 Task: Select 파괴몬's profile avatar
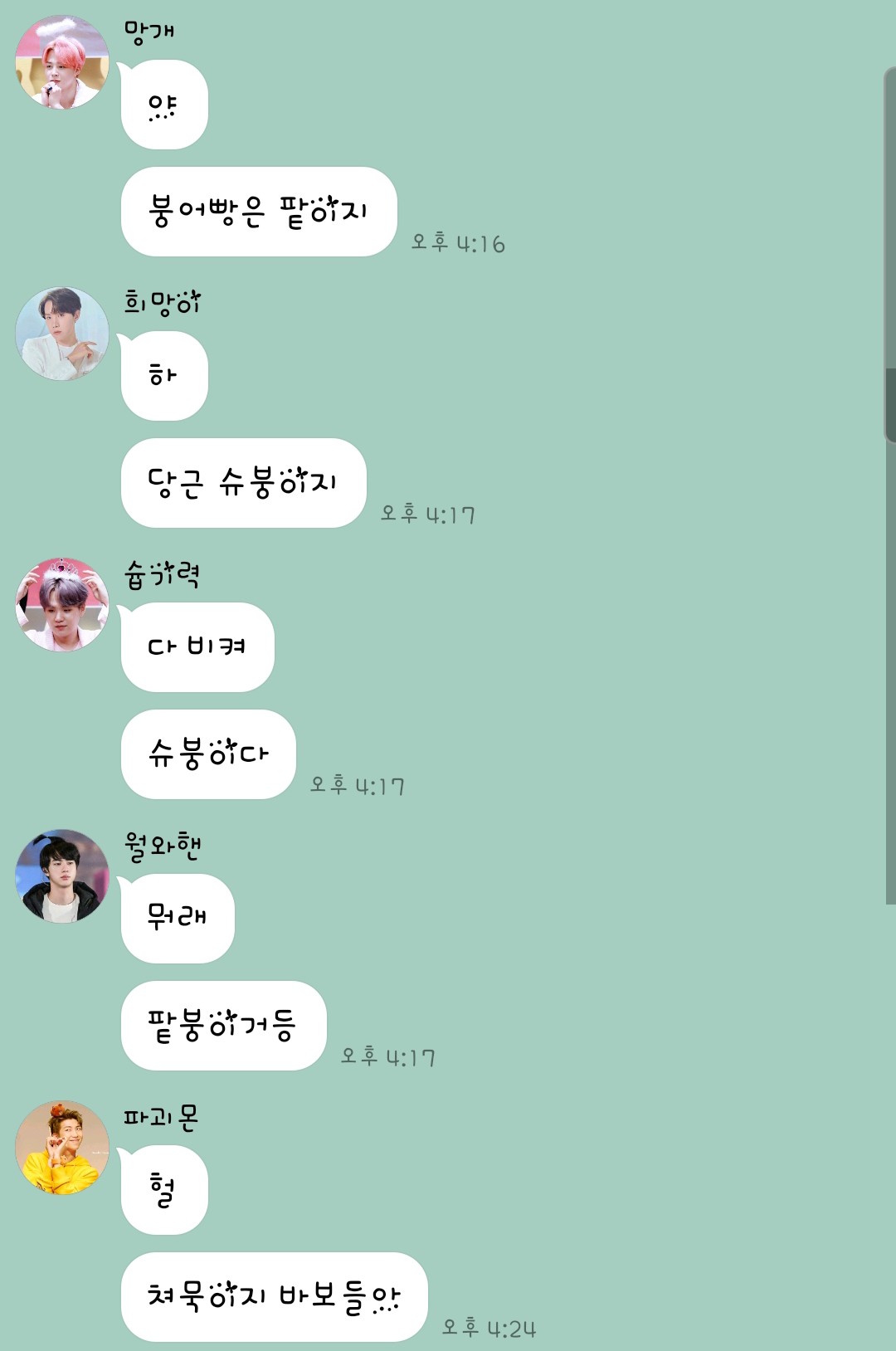coord(62,1148)
